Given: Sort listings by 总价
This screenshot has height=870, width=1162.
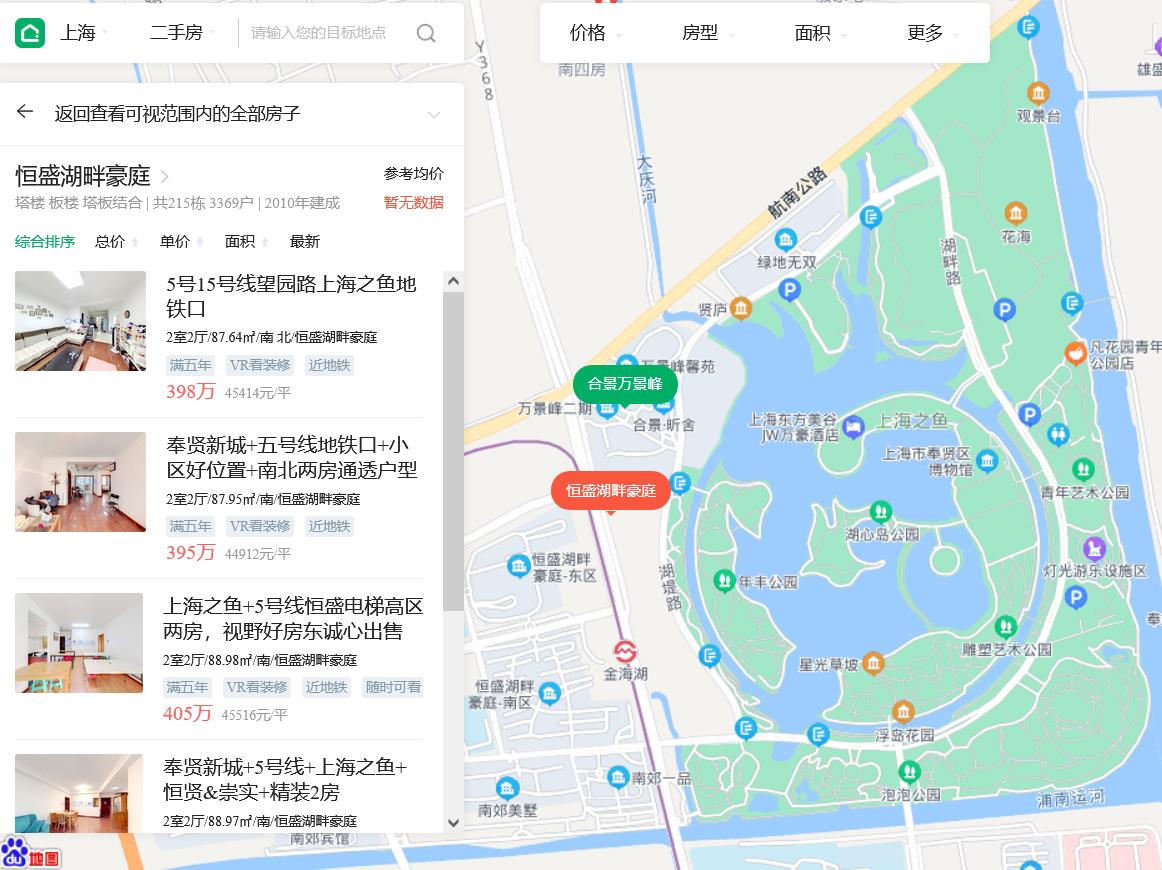Looking at the screenshot, I should [116, 241].
